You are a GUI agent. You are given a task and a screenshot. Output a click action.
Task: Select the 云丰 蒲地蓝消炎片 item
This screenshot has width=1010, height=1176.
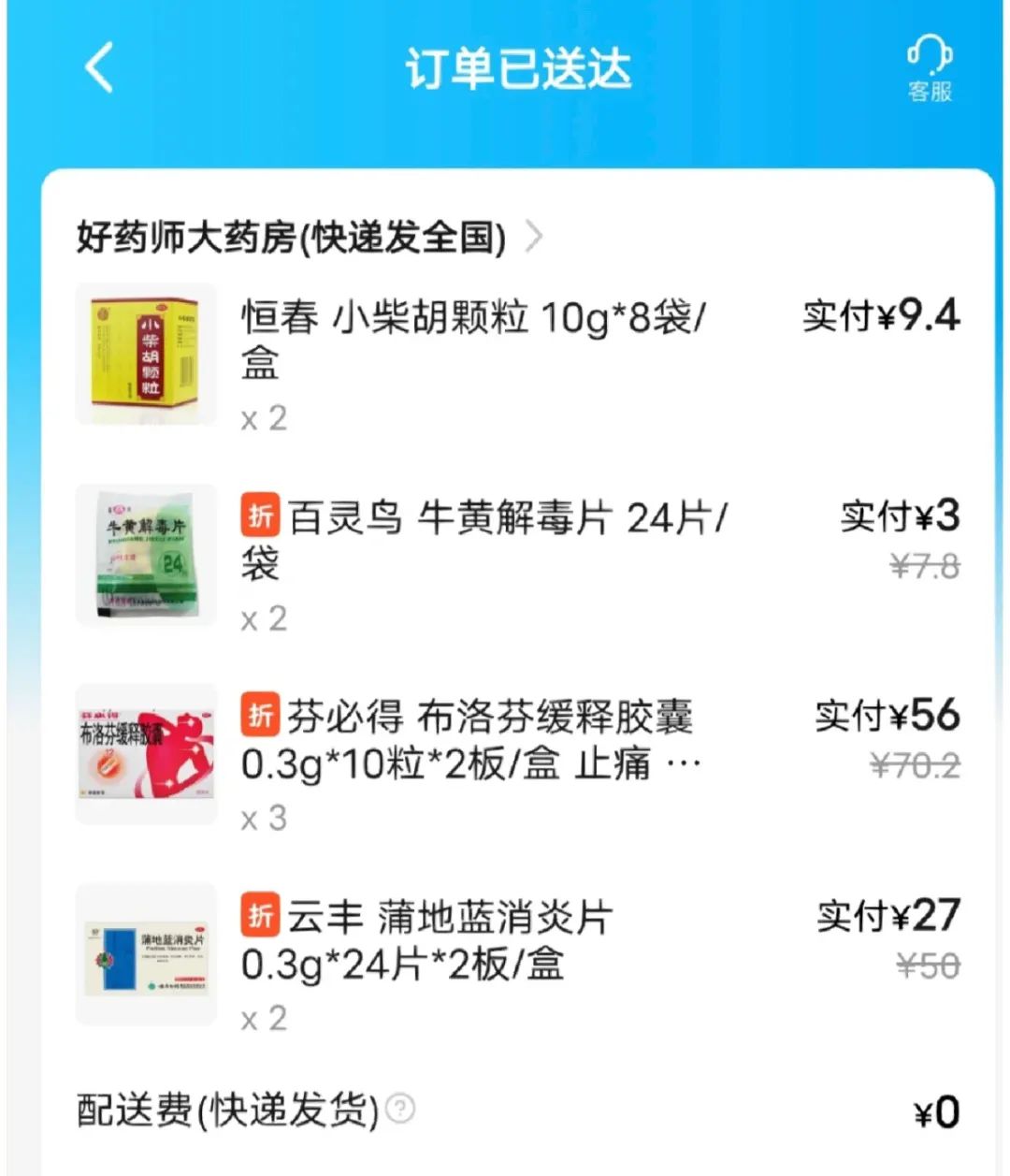449,940
